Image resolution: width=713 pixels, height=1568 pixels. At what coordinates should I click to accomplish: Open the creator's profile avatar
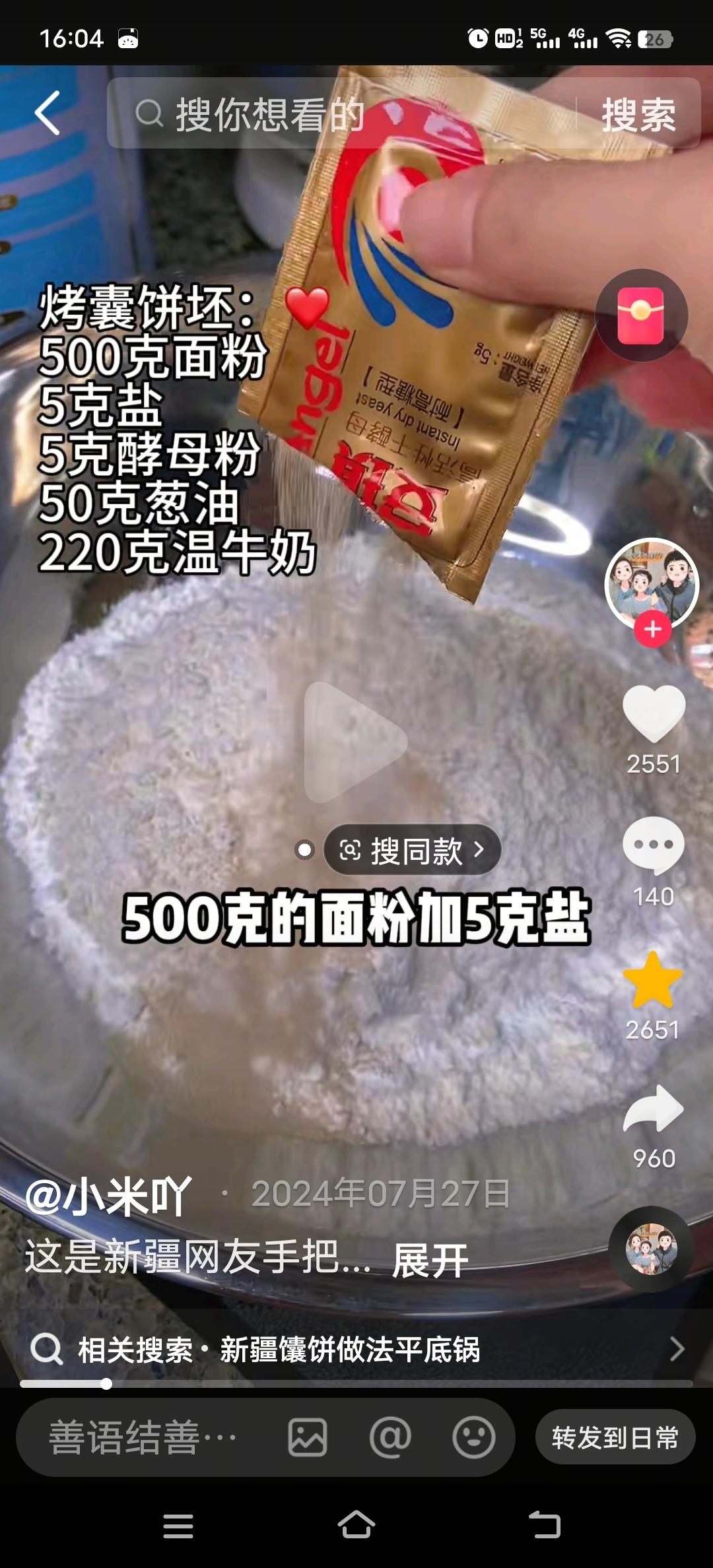(651, 582)
